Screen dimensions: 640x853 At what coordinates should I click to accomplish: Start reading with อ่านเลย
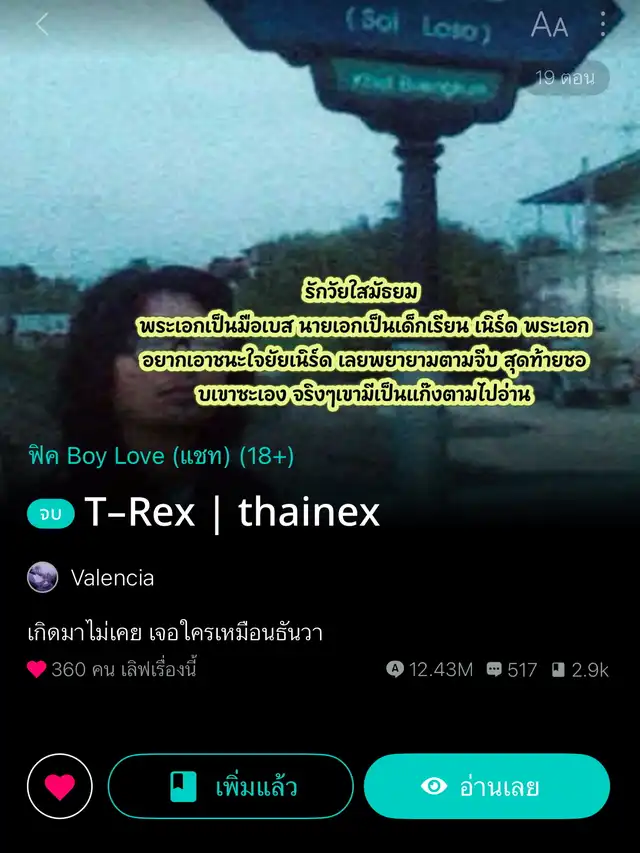(x=487, y=786)
